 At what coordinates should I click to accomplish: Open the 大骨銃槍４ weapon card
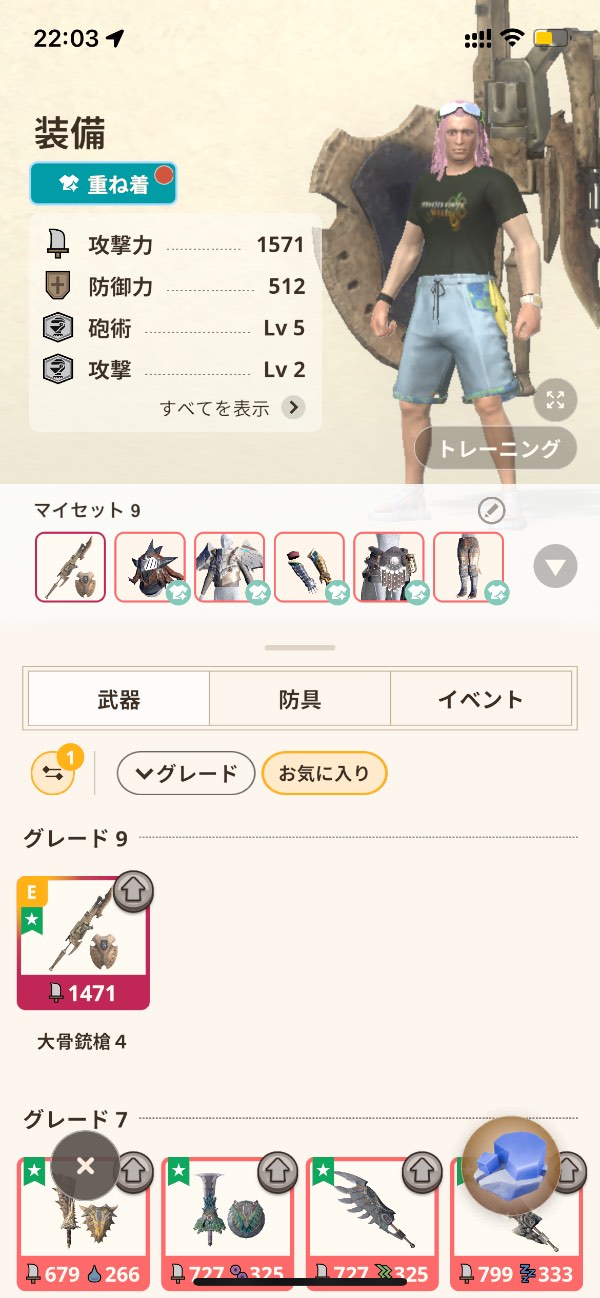click(83, 942)
